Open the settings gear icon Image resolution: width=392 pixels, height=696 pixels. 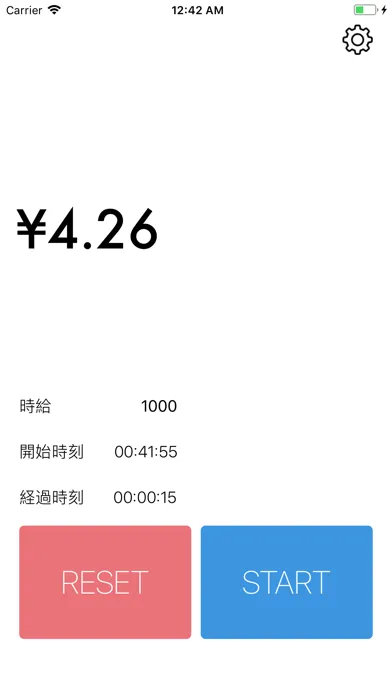pos(357,40)
